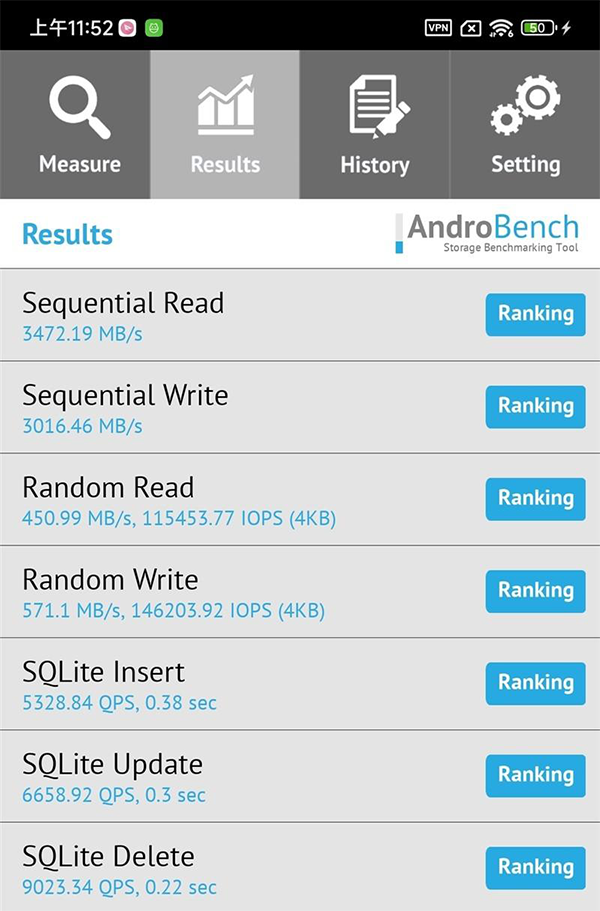View Ranking for Sequential Read
The height and width of the screenshot is (911, 600).
pos(535,314)
